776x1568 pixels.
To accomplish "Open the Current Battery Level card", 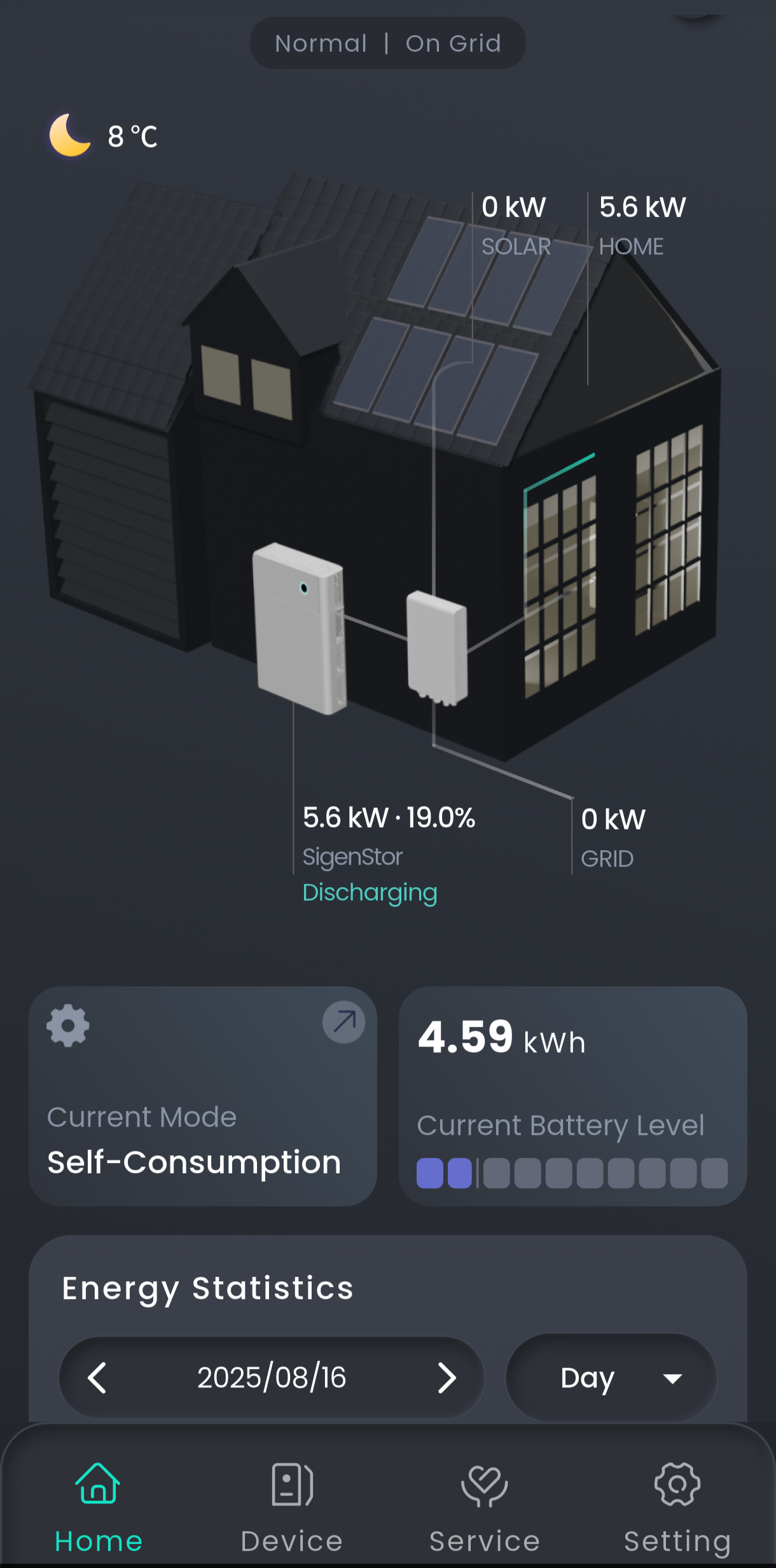I will [572, 1096].
